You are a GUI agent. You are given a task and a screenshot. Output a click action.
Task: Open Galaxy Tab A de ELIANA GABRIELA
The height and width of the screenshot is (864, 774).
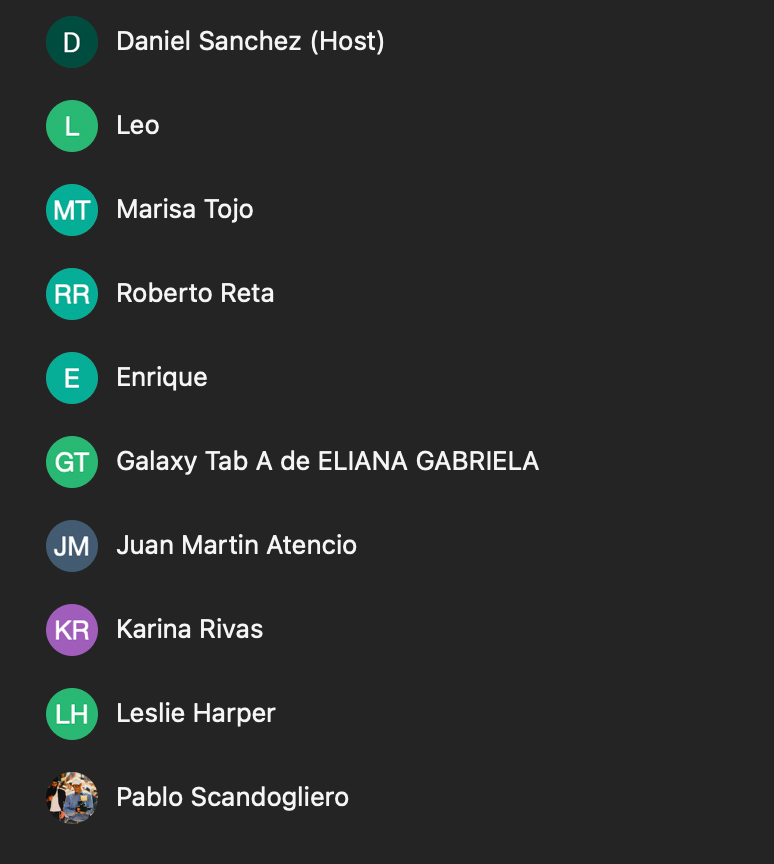(x=327, y=462)
